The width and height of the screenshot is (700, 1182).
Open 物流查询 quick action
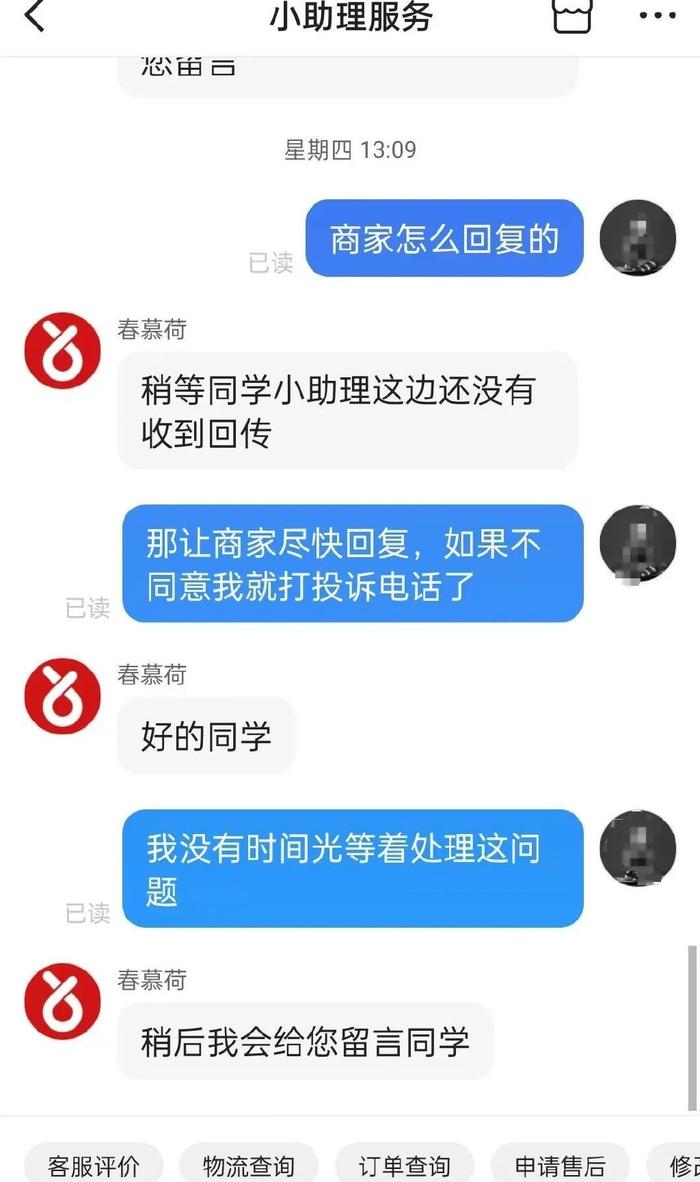(248, 1165)
